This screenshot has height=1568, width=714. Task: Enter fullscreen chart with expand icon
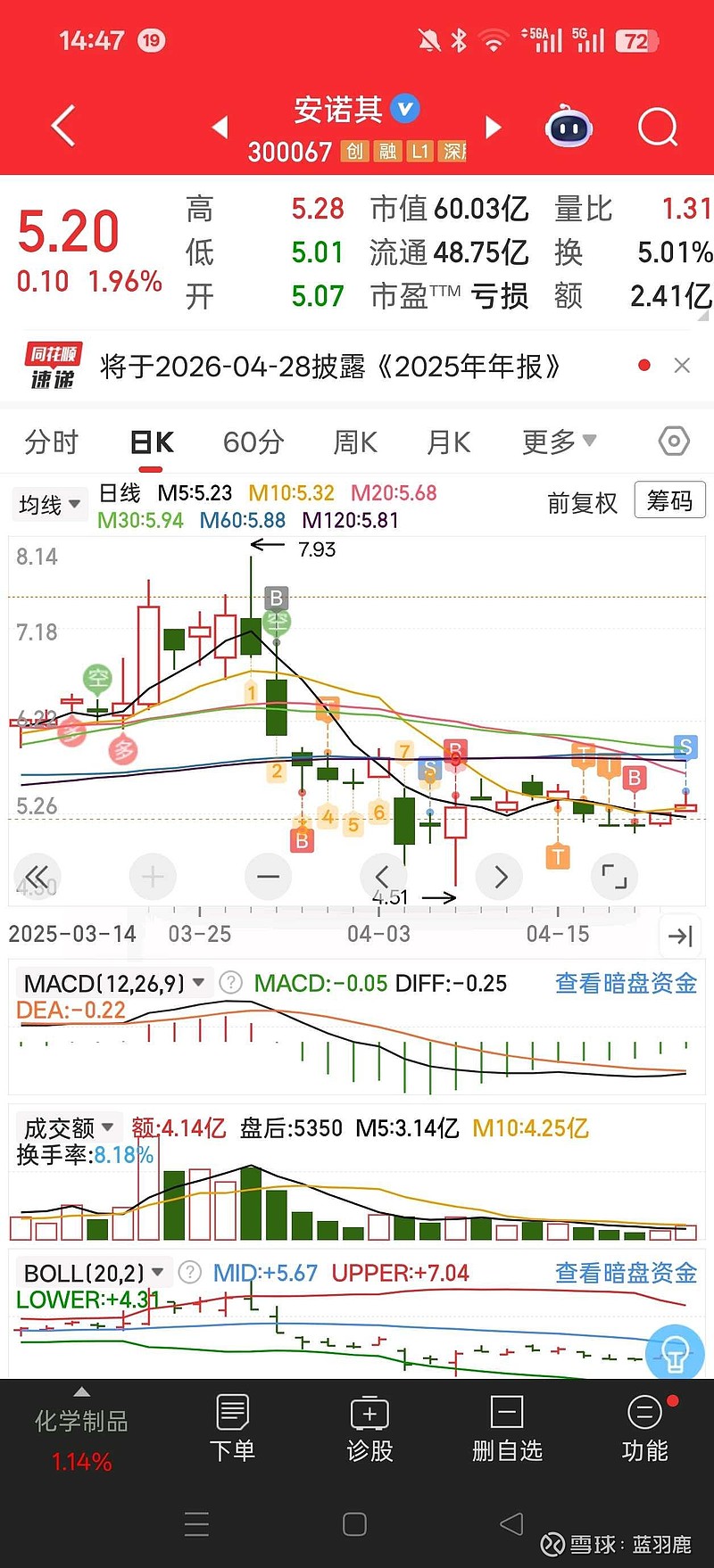(x=614, y=877)
